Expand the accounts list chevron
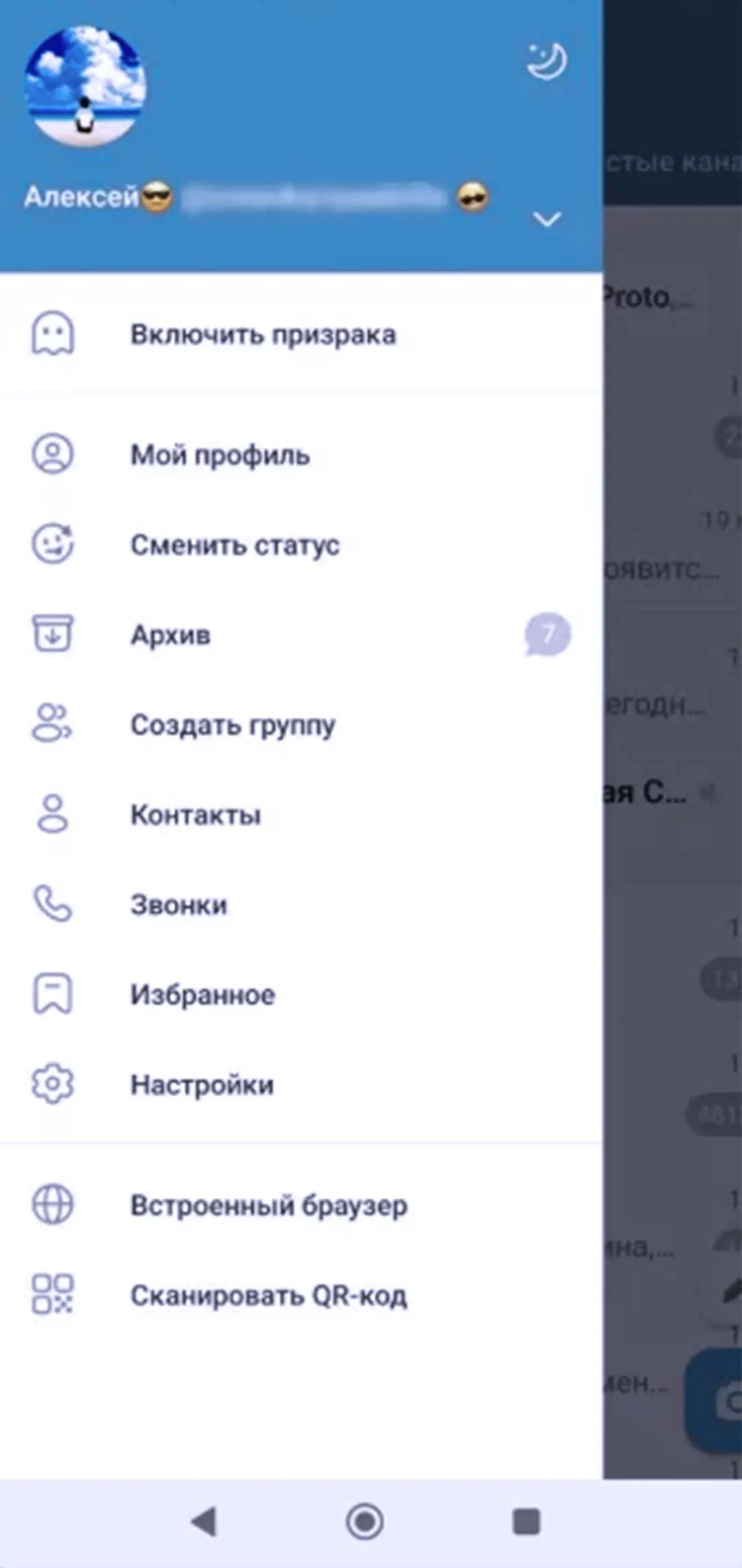742x1568 pixels. coord(547,219)
